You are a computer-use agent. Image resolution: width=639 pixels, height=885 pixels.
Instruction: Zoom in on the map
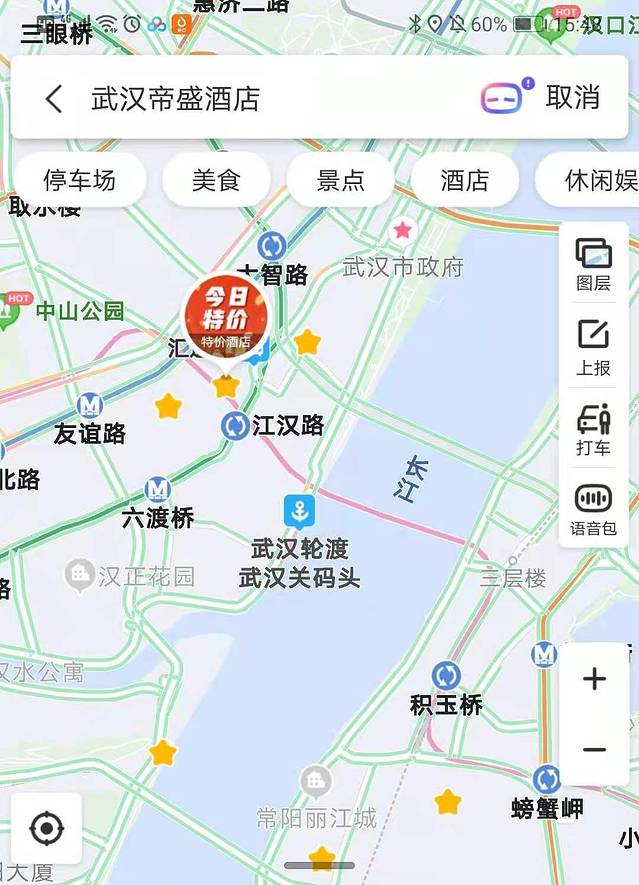click(594, 679)
